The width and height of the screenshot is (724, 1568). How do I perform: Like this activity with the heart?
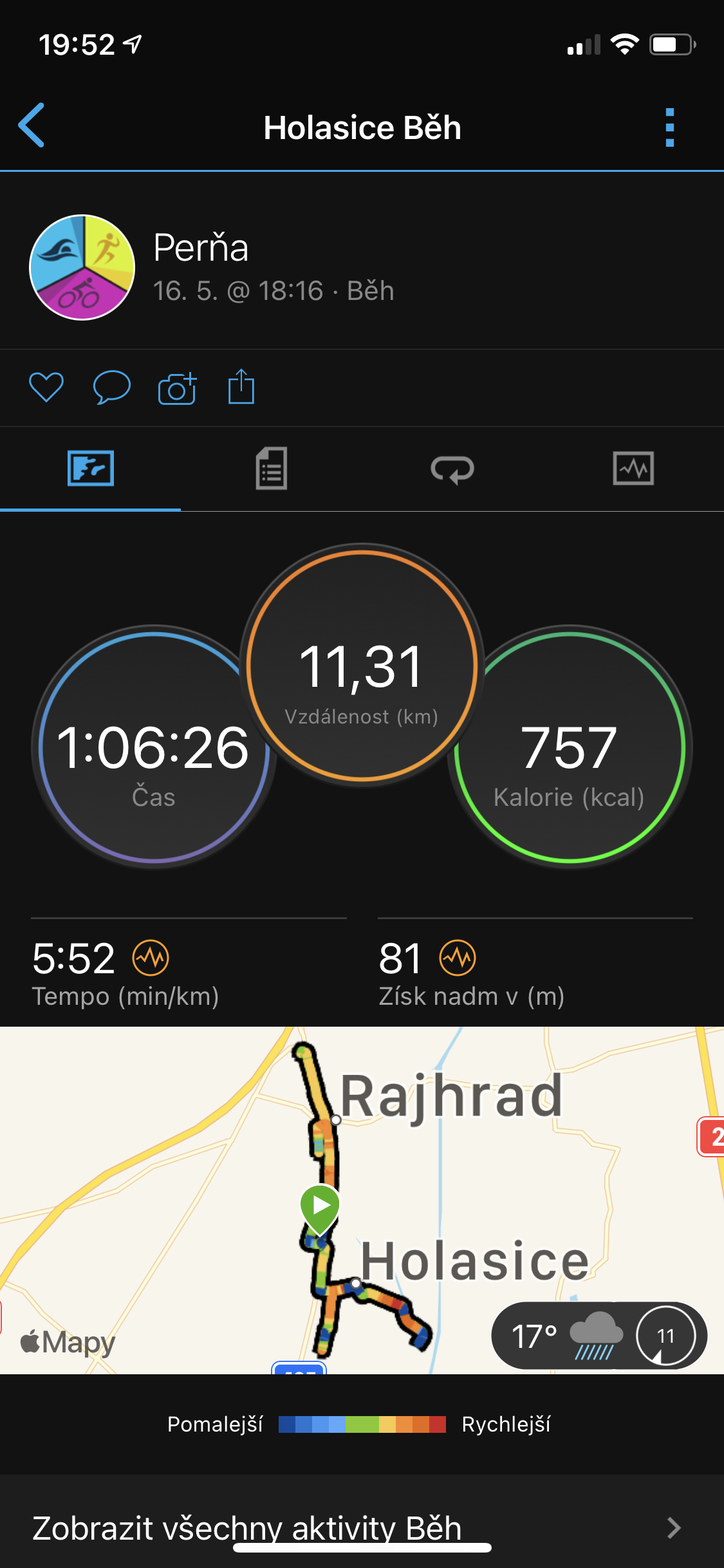click(46, 387)
